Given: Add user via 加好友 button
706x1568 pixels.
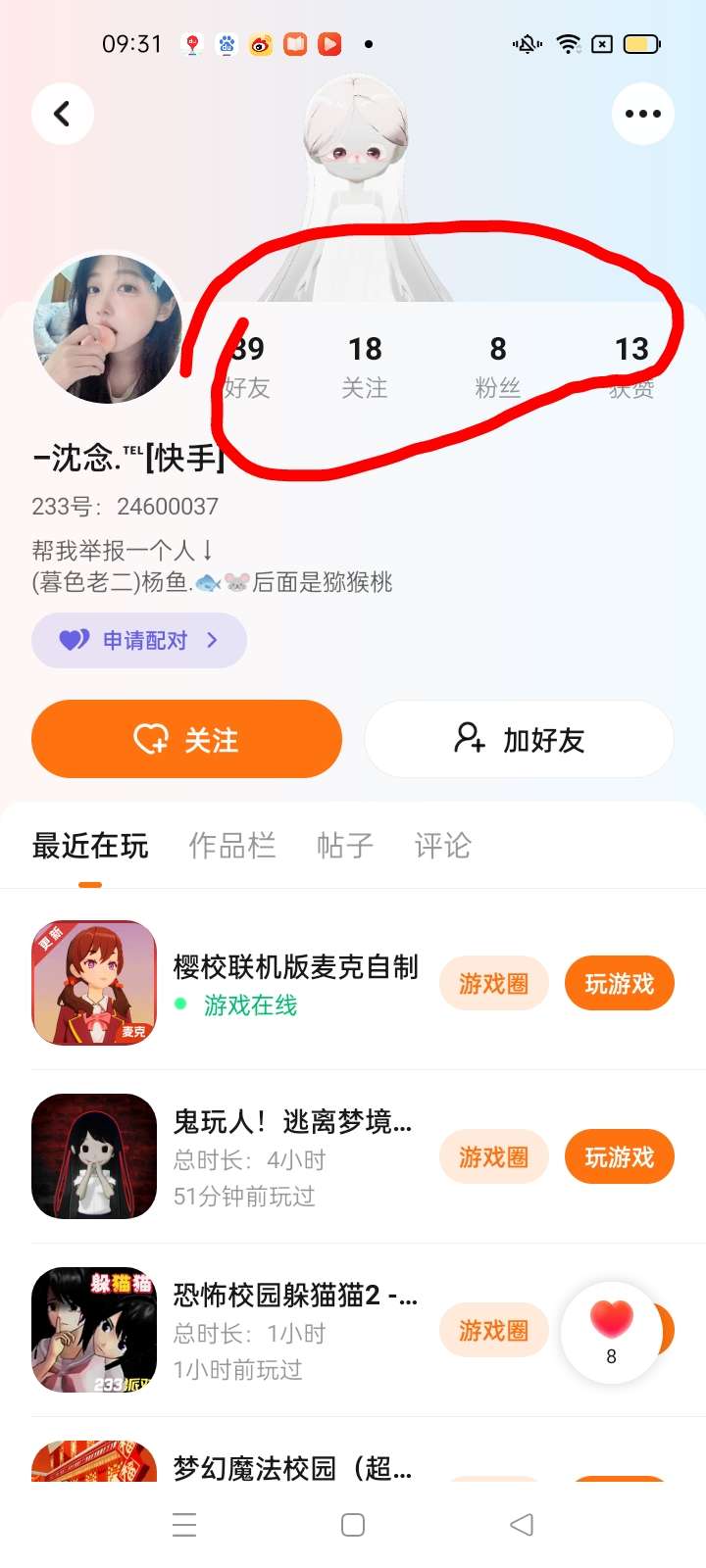Looking at the screenshot, I should pos(520,739).
